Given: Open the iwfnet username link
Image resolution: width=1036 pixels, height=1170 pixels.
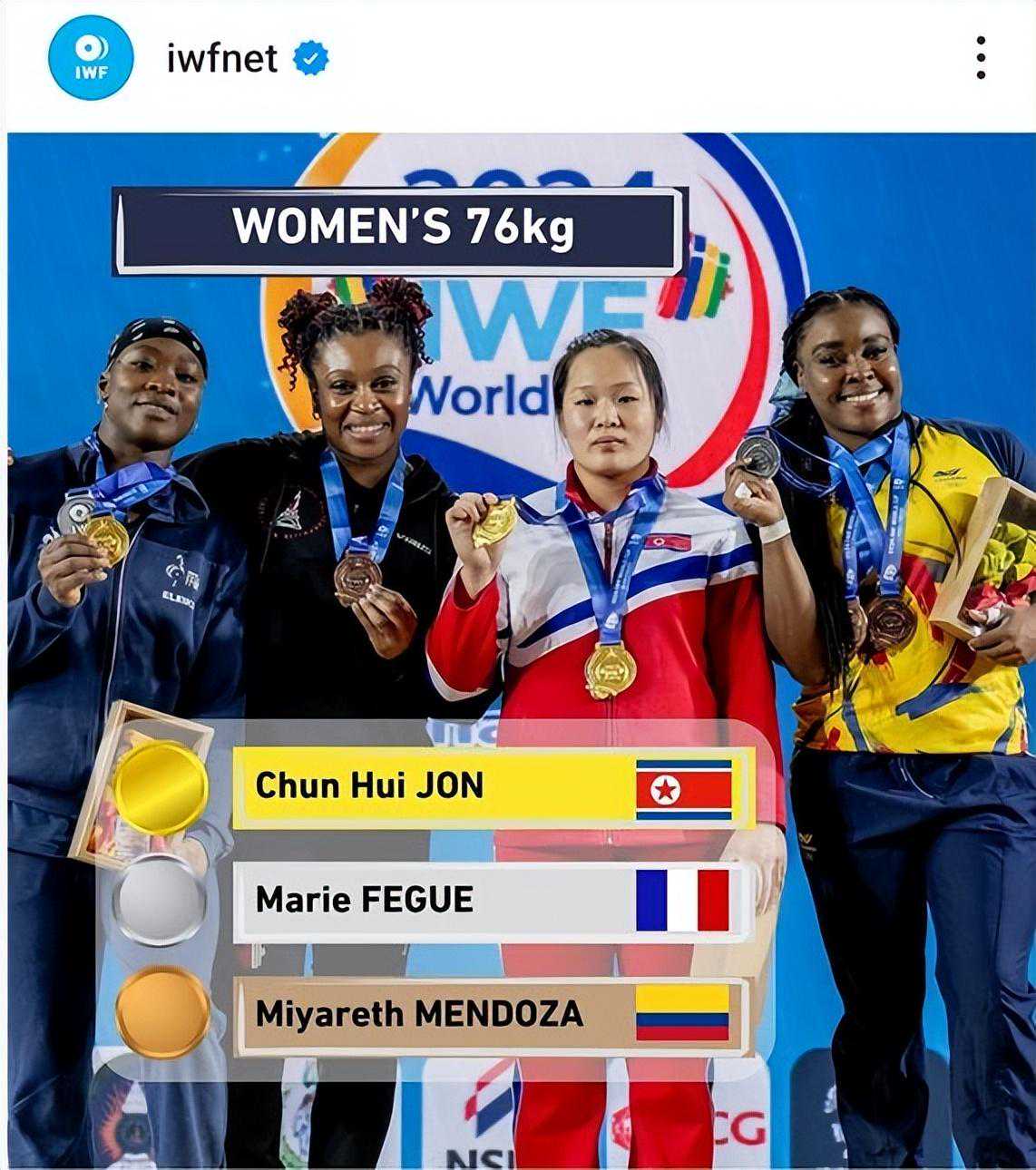Looking at the screenshot, I should pos(222,59).
